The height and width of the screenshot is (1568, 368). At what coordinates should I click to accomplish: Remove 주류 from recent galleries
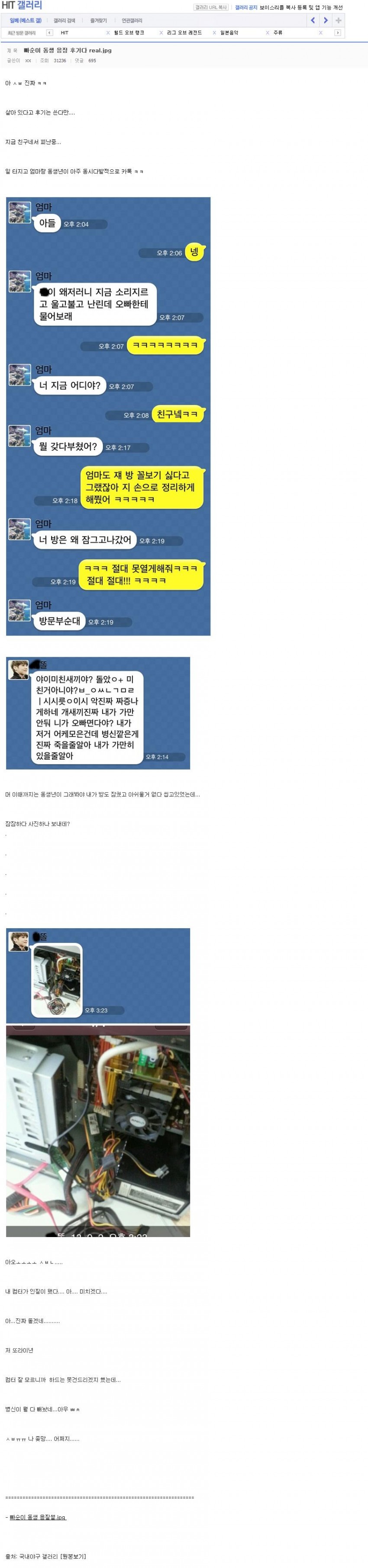(320, 33)
